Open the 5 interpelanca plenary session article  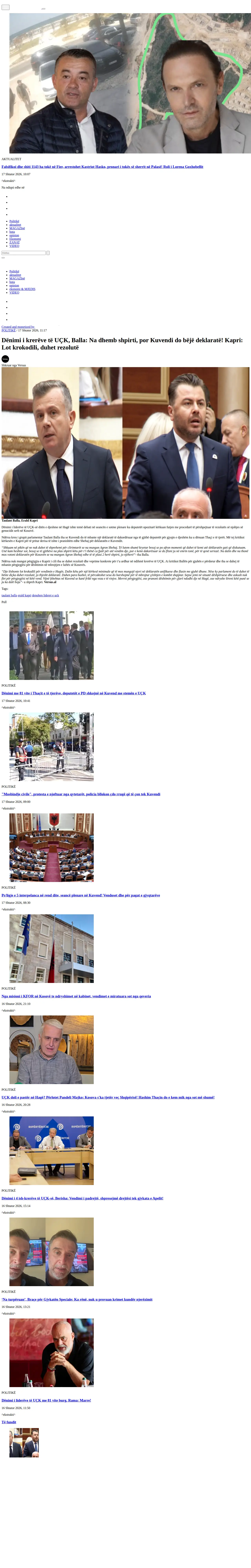[81, 895]
